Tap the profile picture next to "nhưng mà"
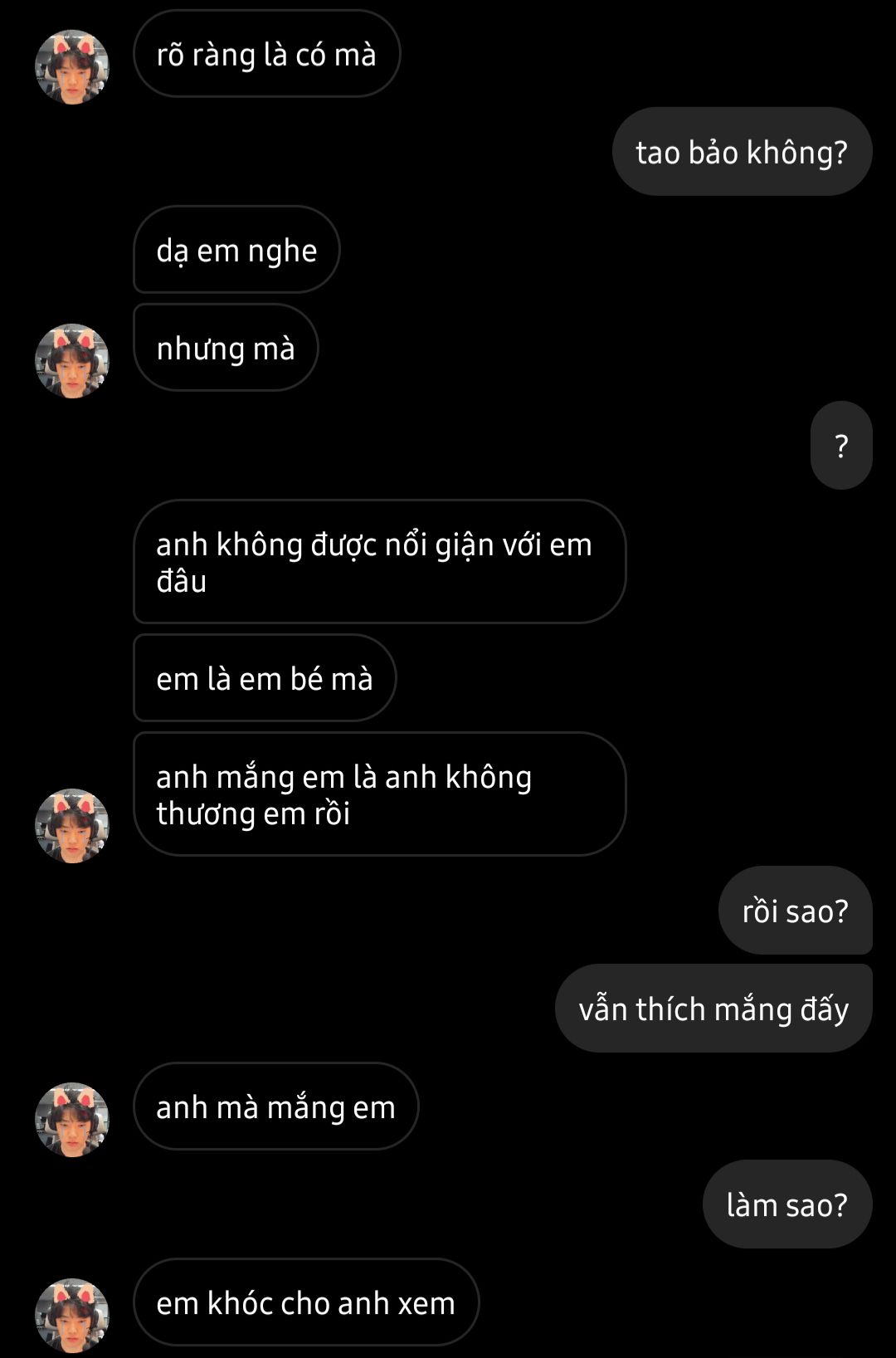The height and width of the screenshot is (1358, 896). coord(72,361)
